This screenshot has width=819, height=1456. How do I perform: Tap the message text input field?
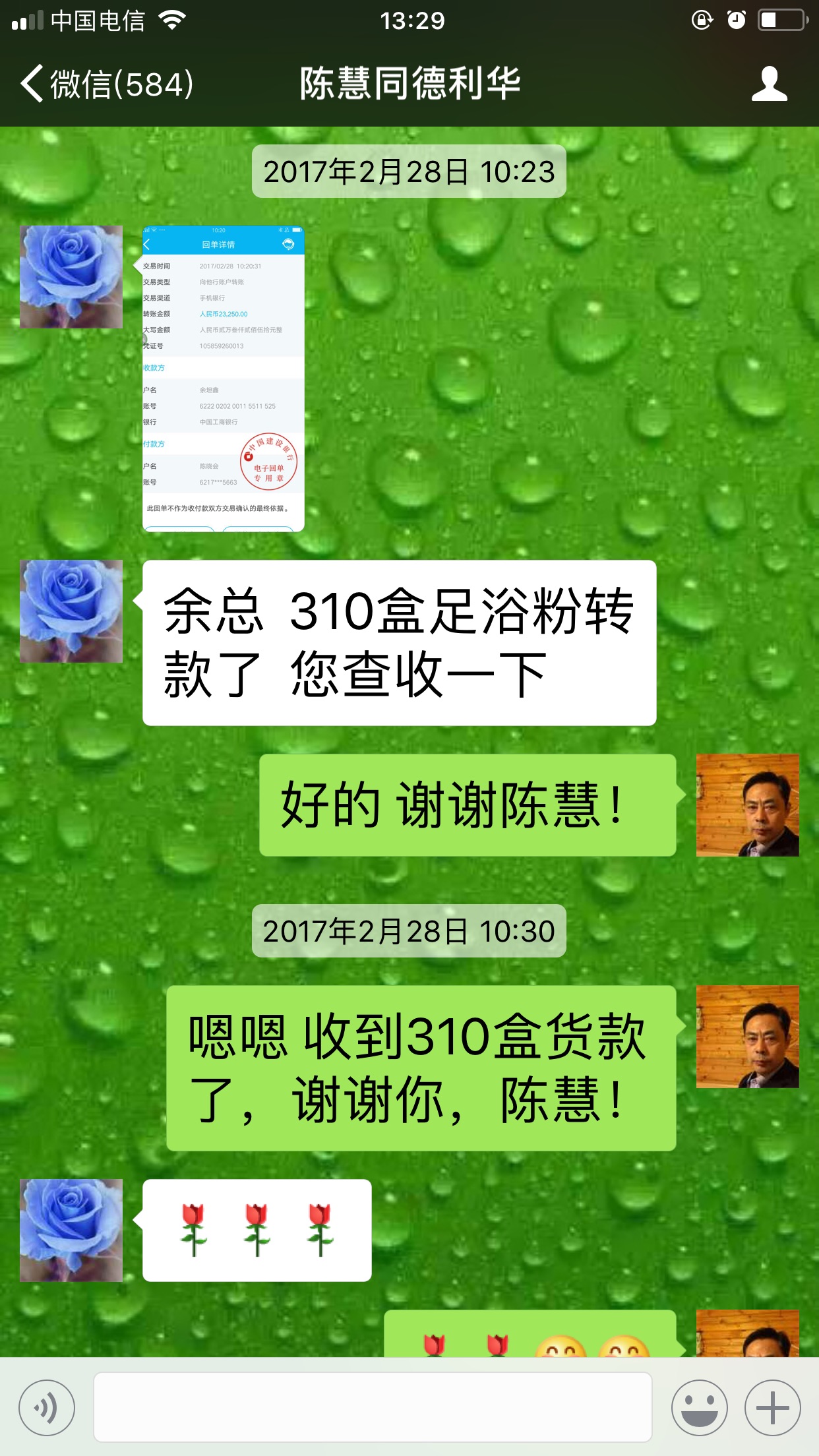(x=373, y=1407)
